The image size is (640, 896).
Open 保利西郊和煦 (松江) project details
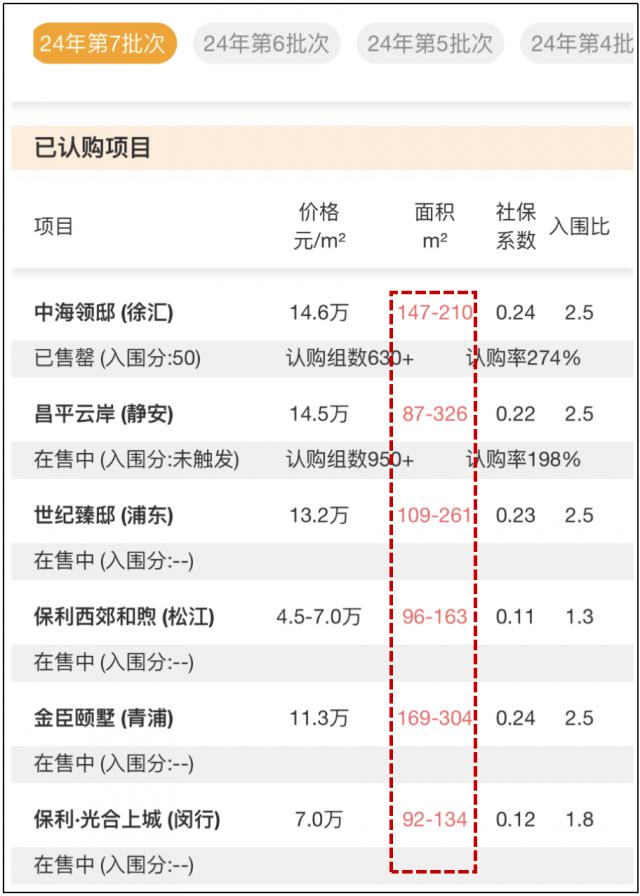point(124,617)
